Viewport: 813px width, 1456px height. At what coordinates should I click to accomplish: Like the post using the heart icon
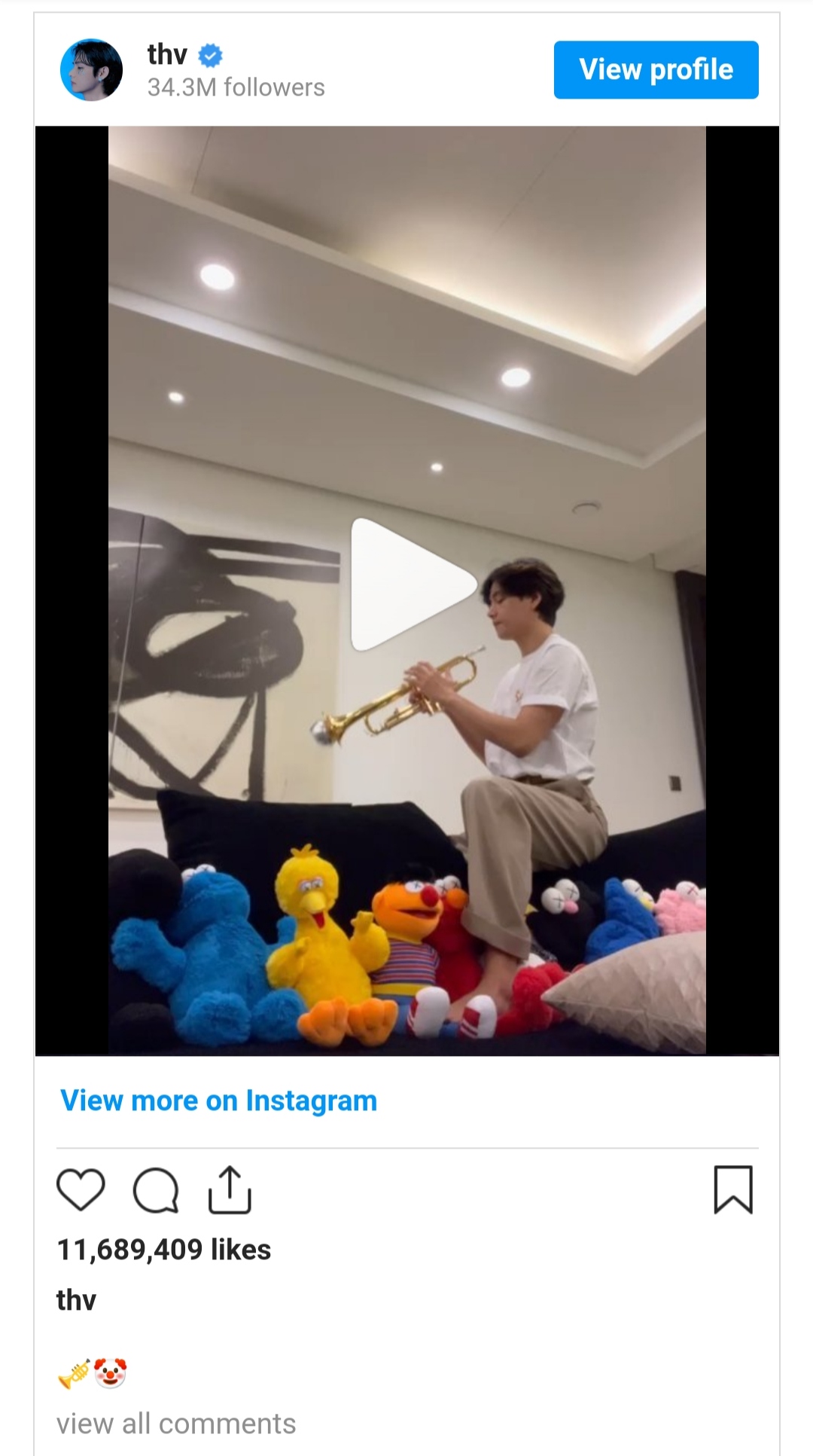(x=81, y=1189)
